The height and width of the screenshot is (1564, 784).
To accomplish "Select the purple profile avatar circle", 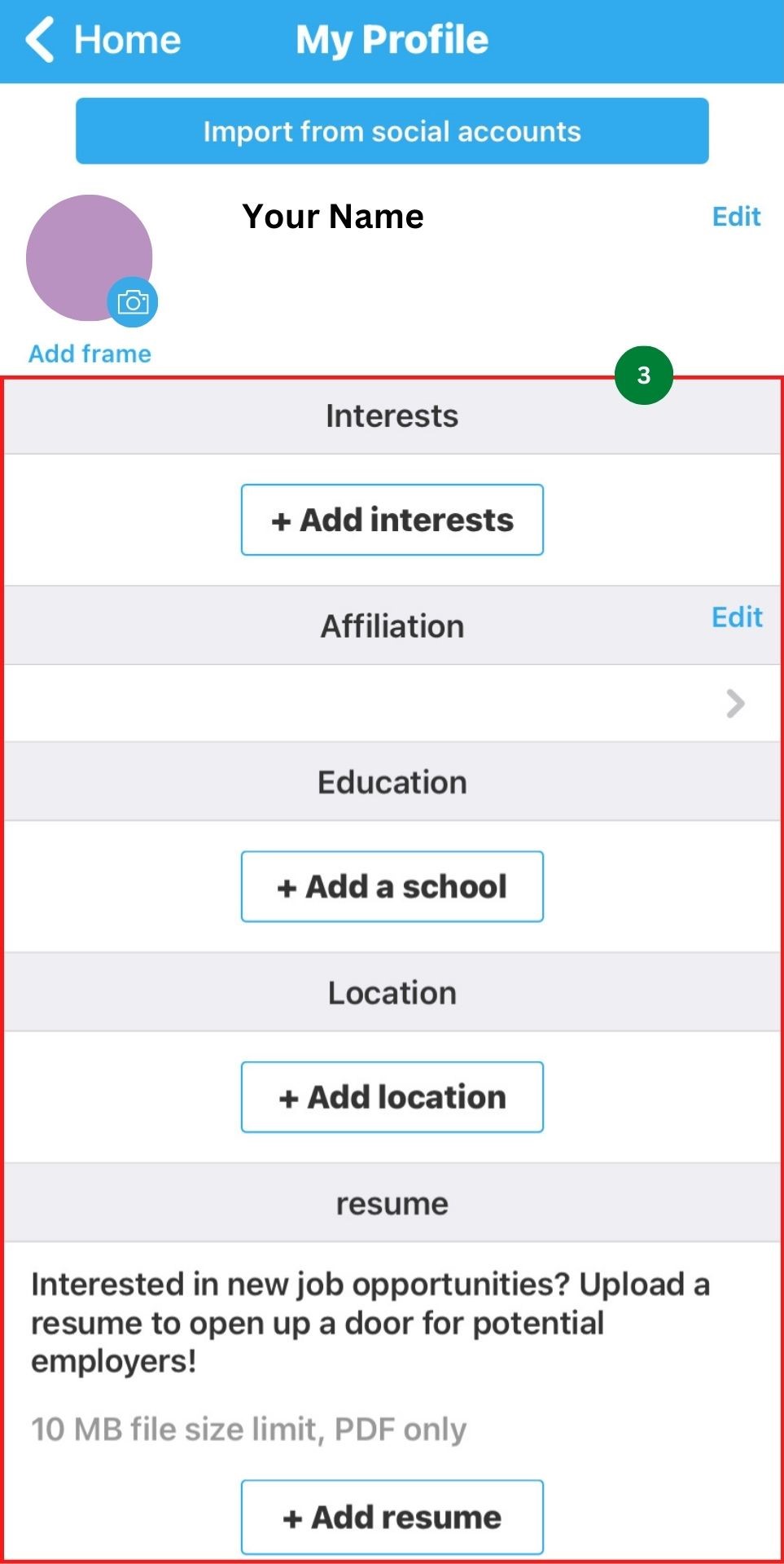I will coord(90,257).
